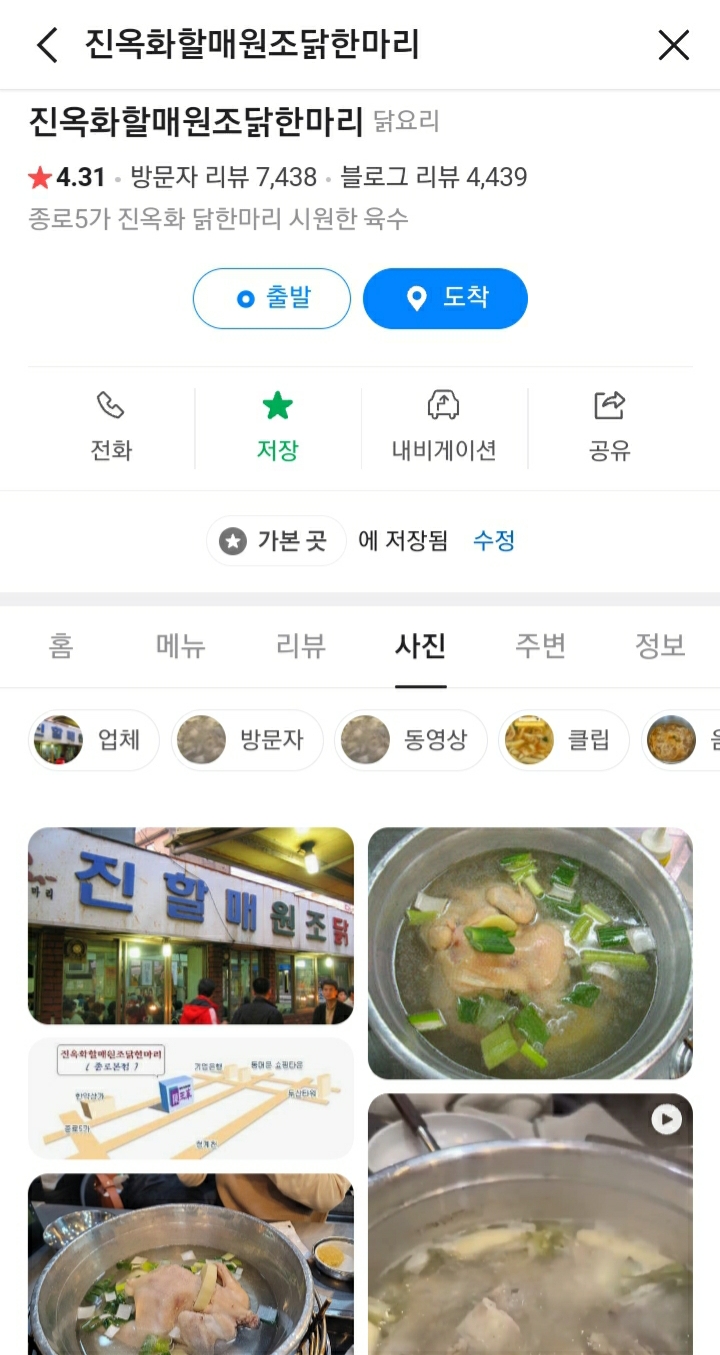Filter photos by 방문자
This screenshot has height=1355, width=720.
[x=248, y=740]
